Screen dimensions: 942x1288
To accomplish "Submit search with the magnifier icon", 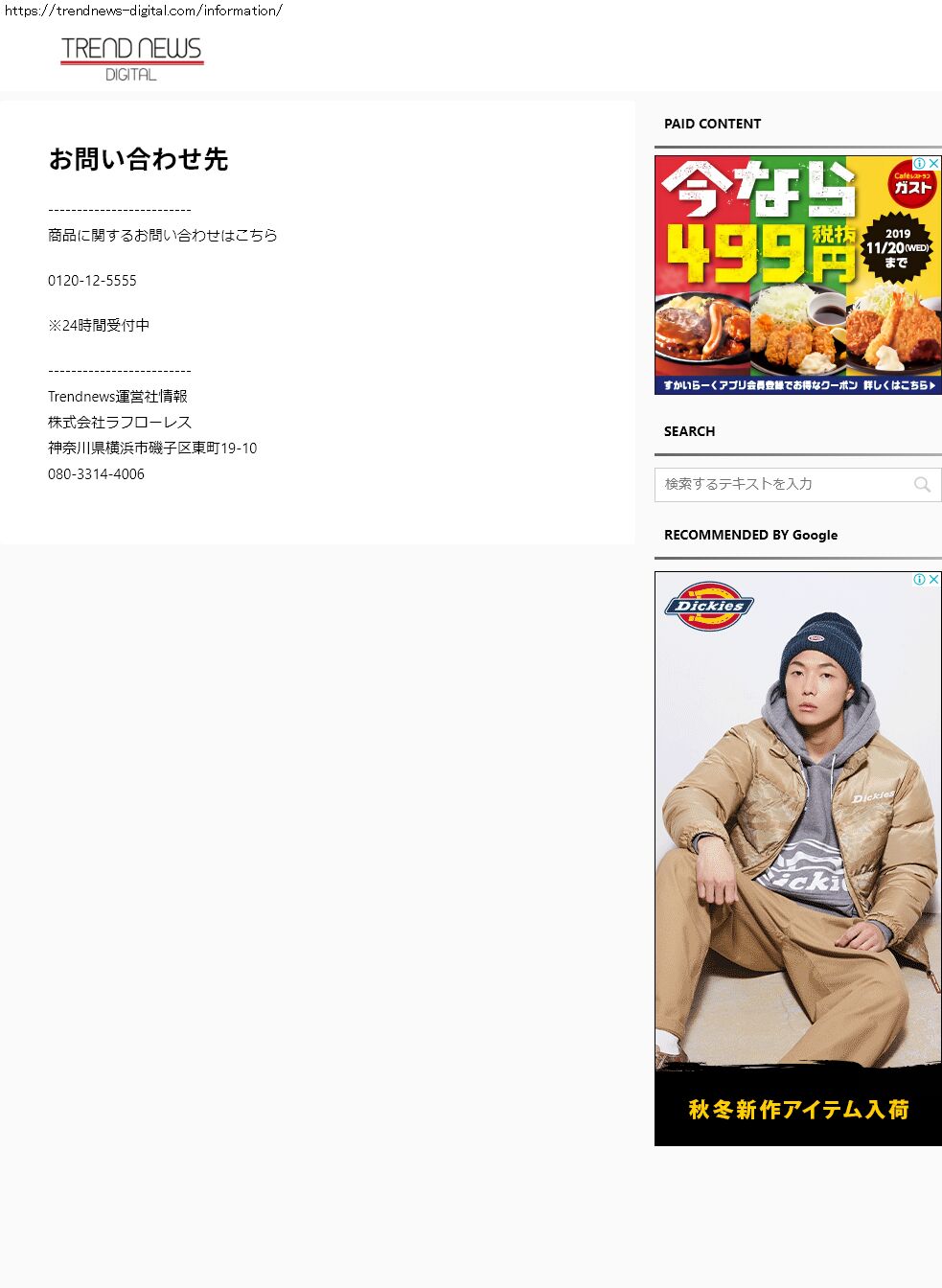I will (x=922, y=485).
